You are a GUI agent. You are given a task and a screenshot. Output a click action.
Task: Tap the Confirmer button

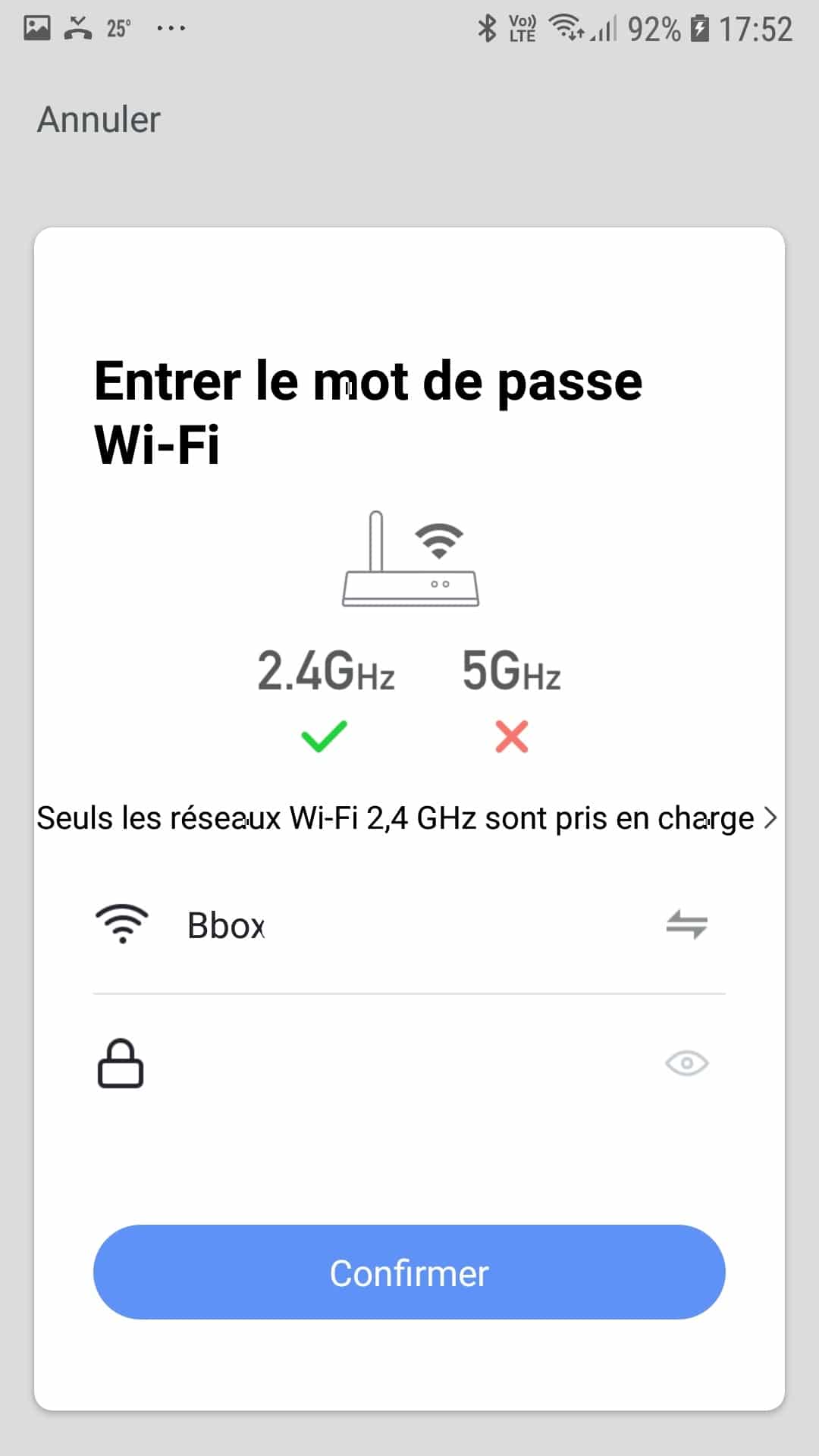coord(409,1272)
